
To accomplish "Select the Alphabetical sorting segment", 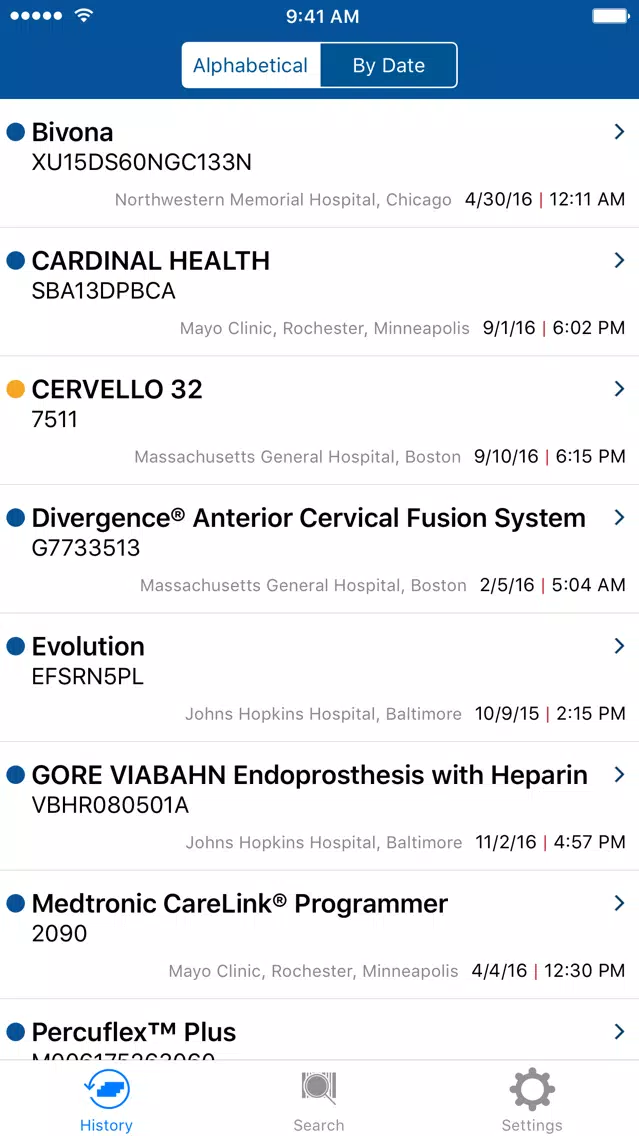I will 251,65.
